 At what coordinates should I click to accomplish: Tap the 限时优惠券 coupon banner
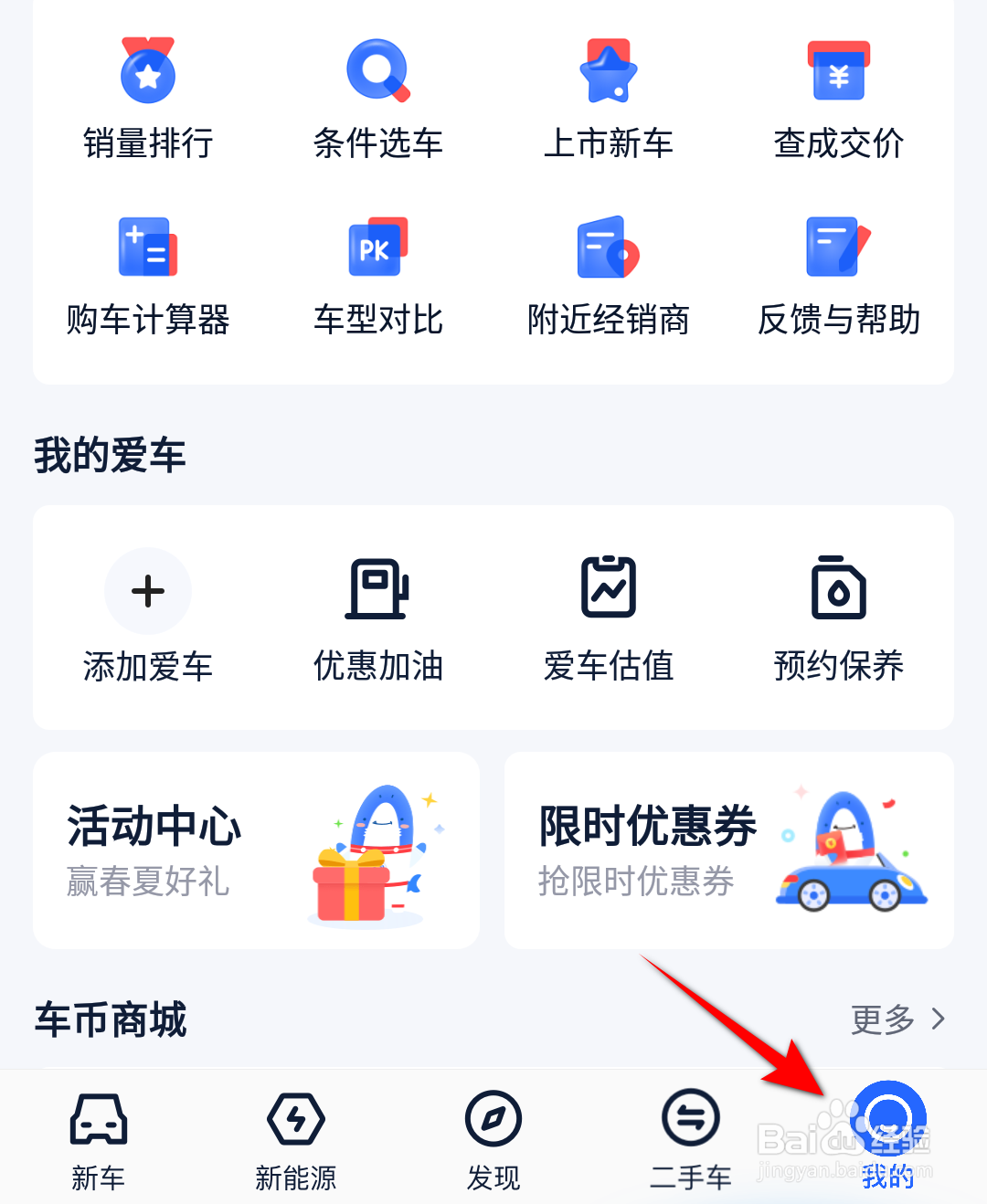point(728,850)
